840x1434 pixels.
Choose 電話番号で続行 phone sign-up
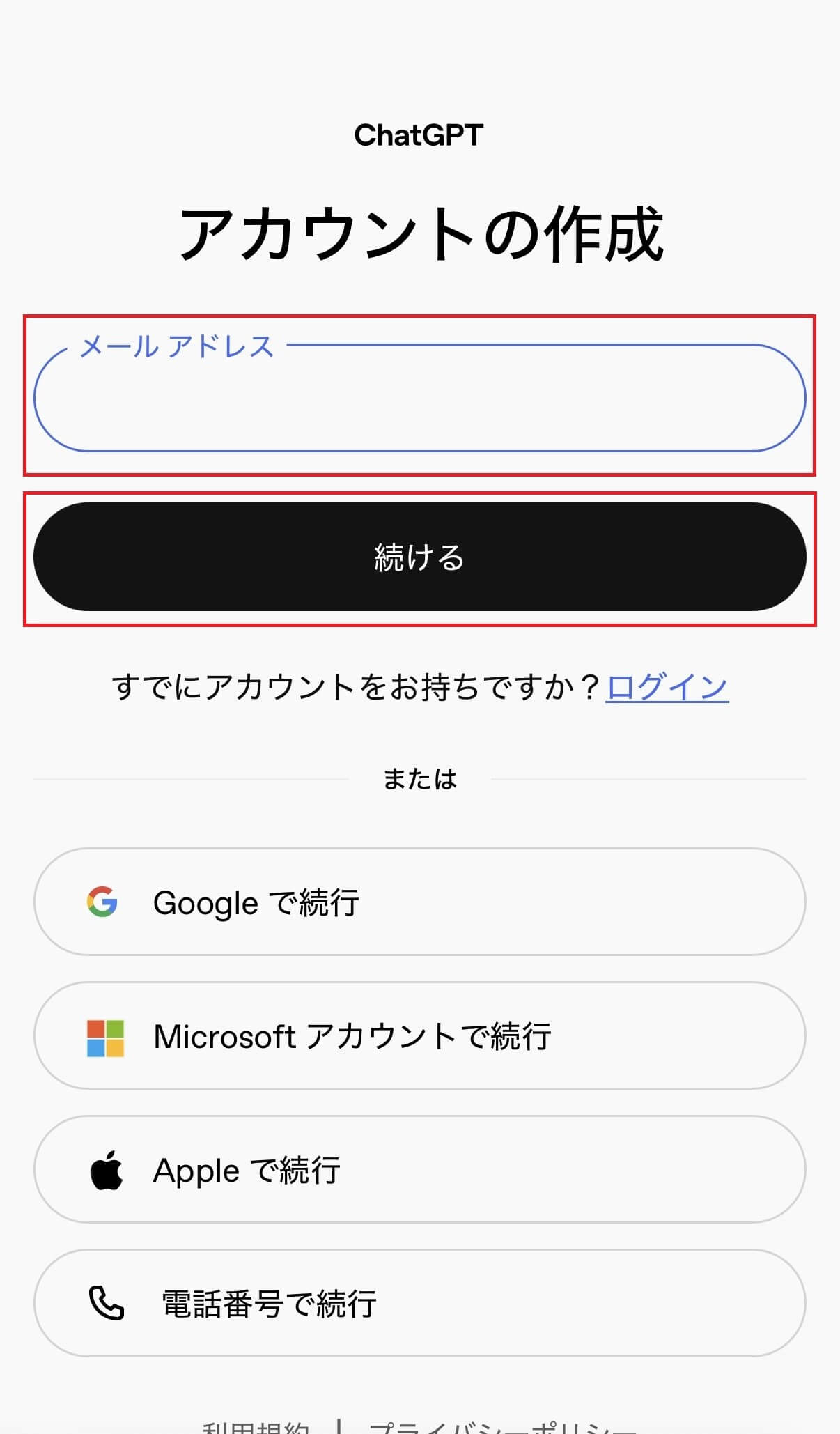(419, 1303)
